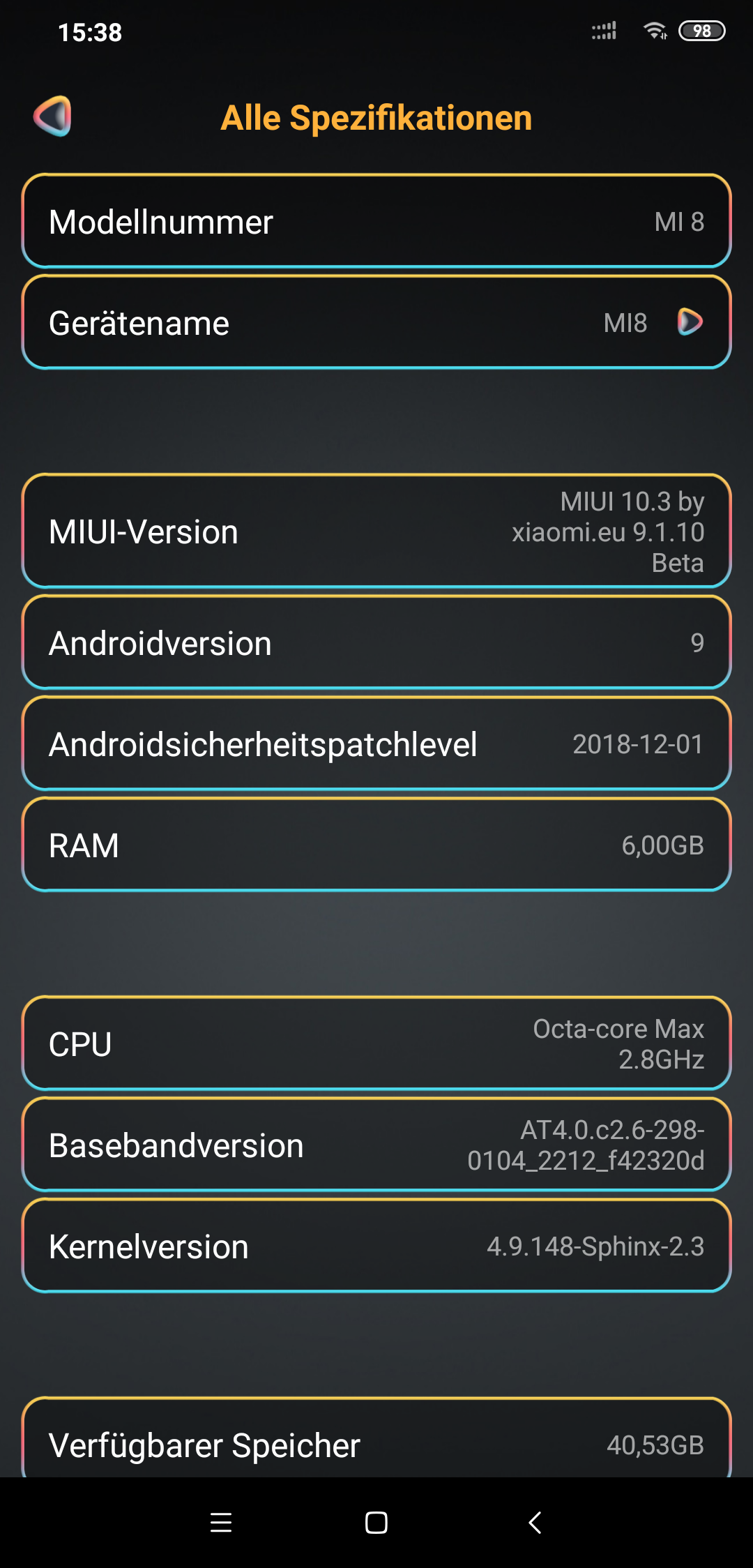Open recent apps from navigation bar
This screenshot has width=753, height=1568.
click(221, 1523)
